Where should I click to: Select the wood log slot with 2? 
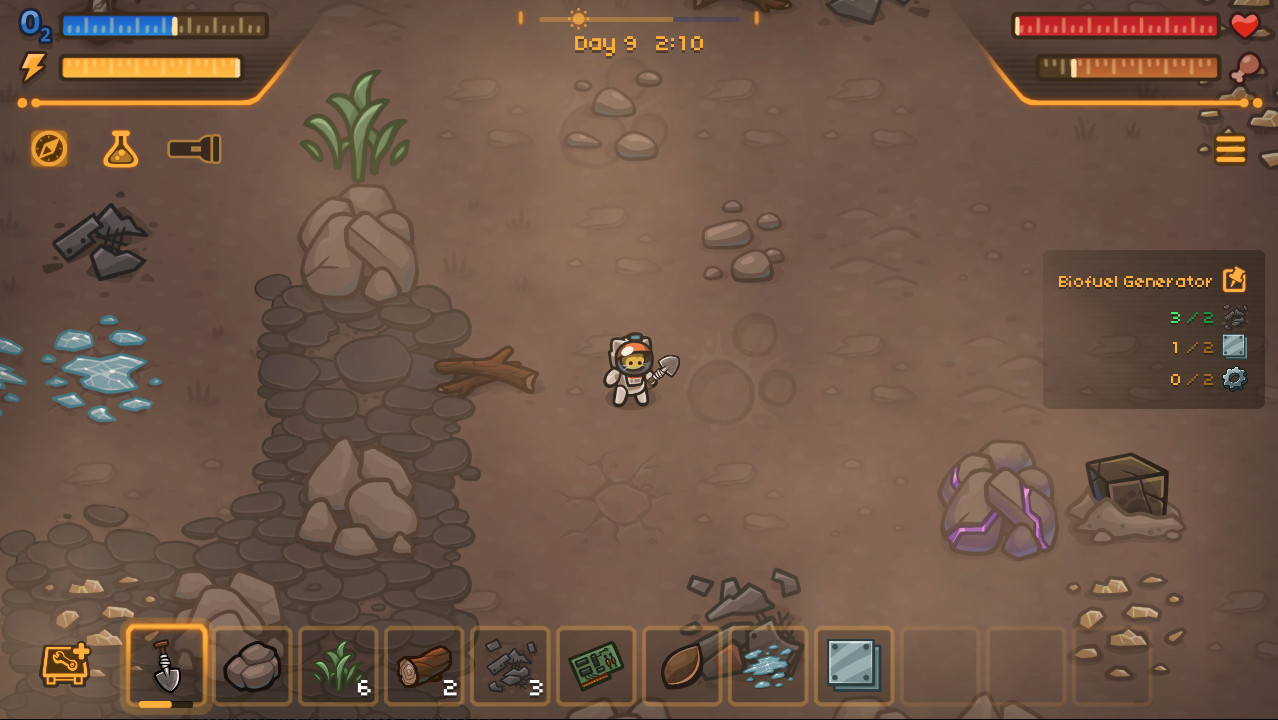pos(425,665)
